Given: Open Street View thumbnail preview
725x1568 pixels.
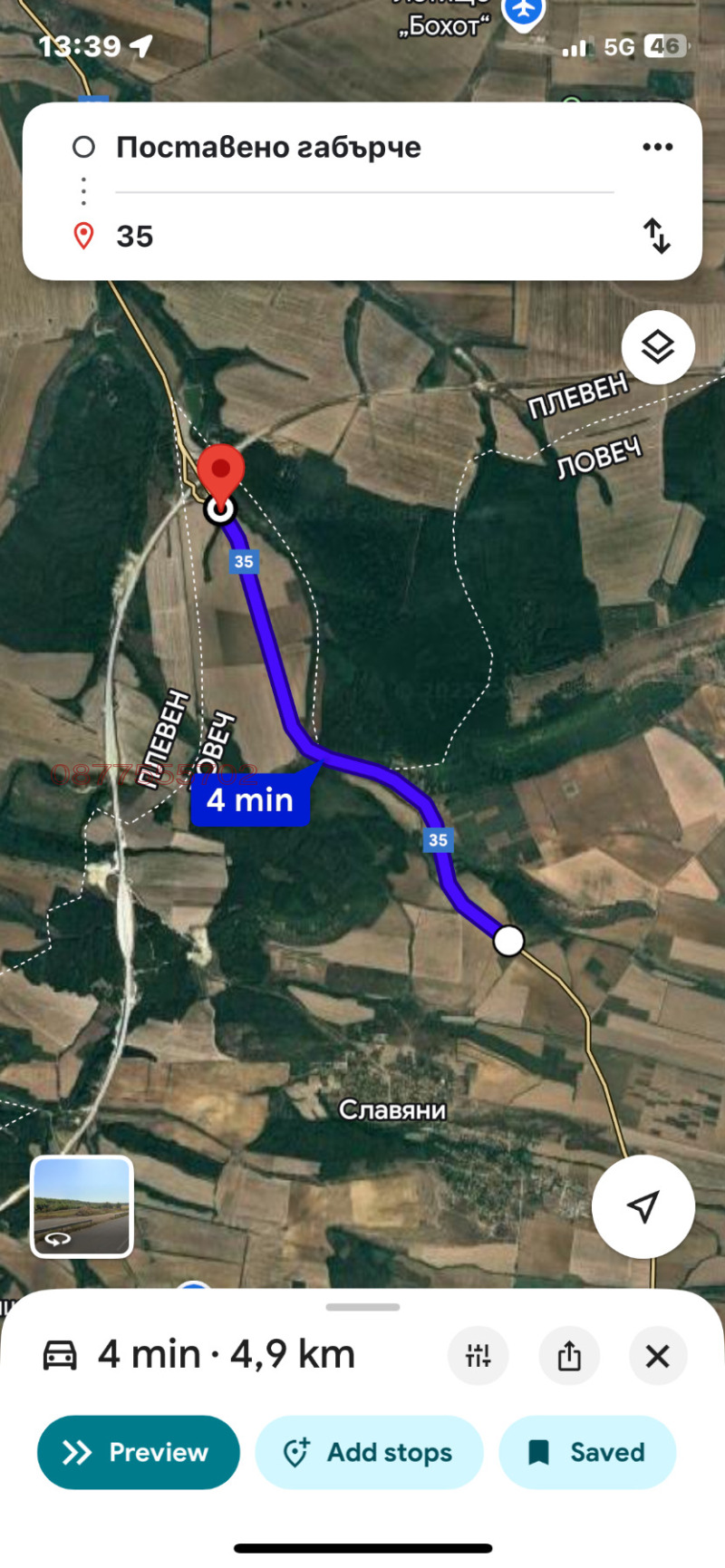Looking at the screenshot, I should pyautogui.click(x=82, y=1206).
